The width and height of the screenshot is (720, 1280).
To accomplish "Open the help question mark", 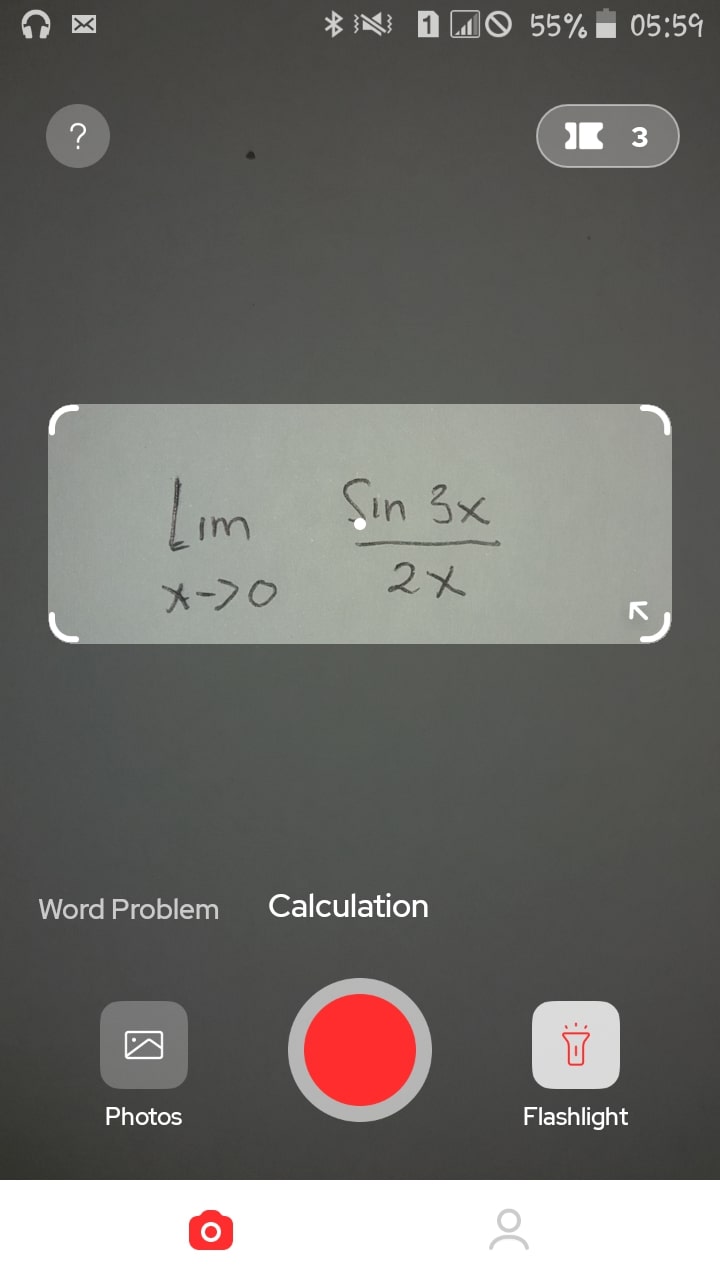I will tap(78, 136).
